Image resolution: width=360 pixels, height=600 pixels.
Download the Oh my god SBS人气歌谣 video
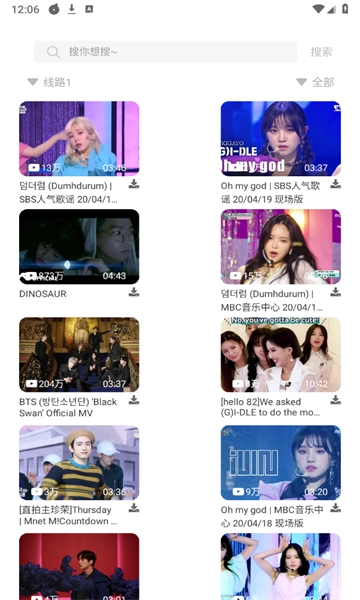335,184
